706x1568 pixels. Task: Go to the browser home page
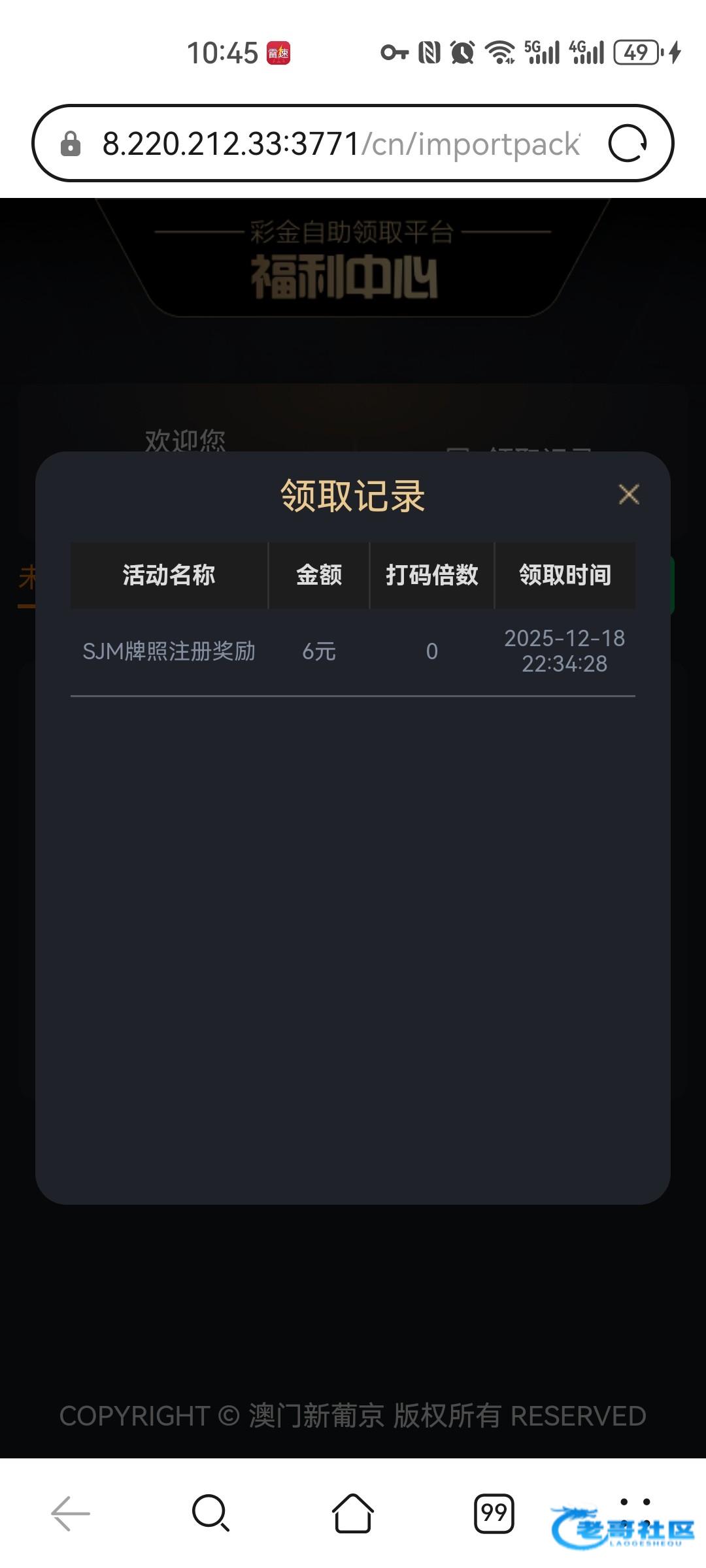353,1513
